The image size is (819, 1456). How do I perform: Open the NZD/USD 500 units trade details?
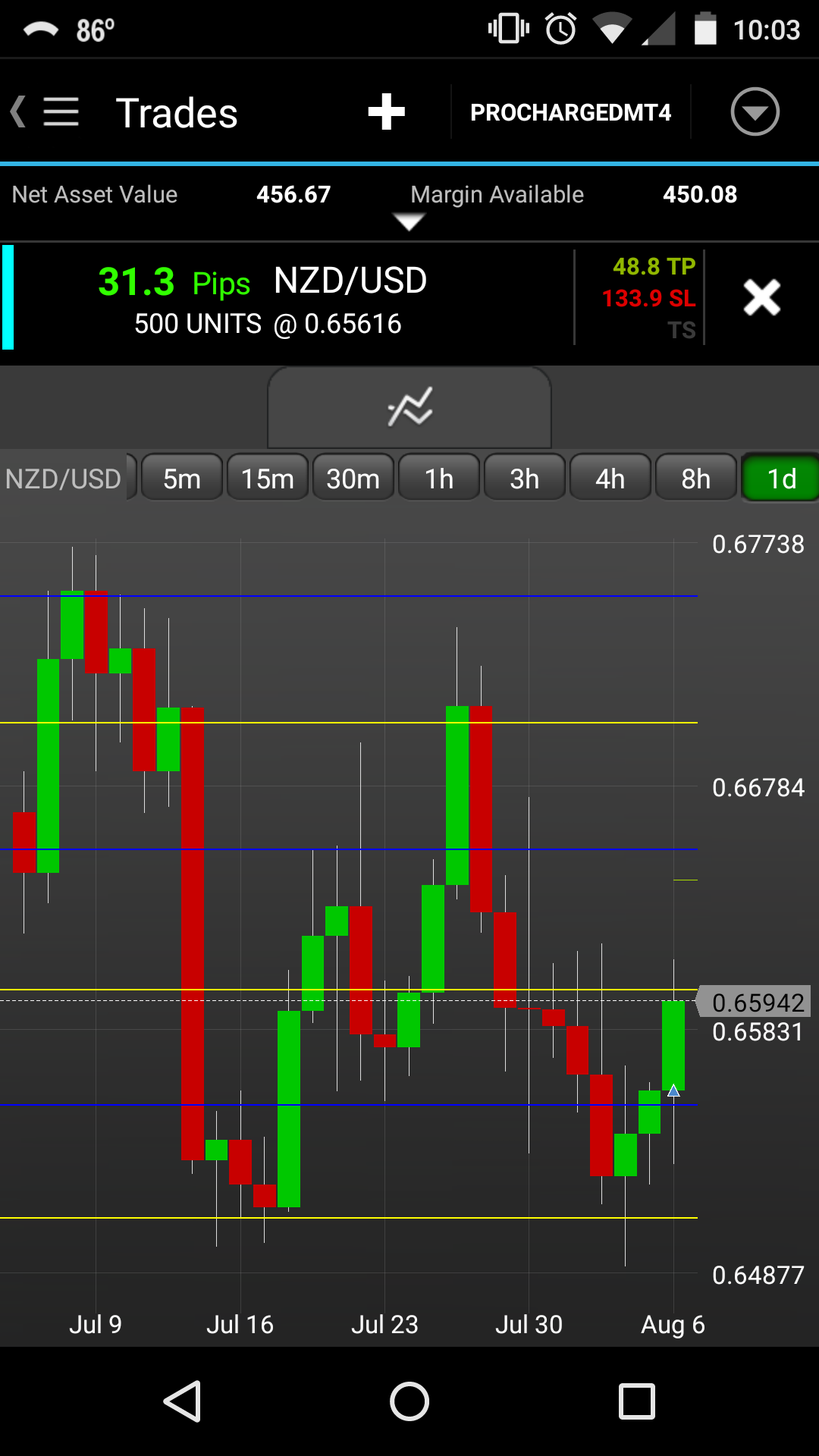point(288,301)
